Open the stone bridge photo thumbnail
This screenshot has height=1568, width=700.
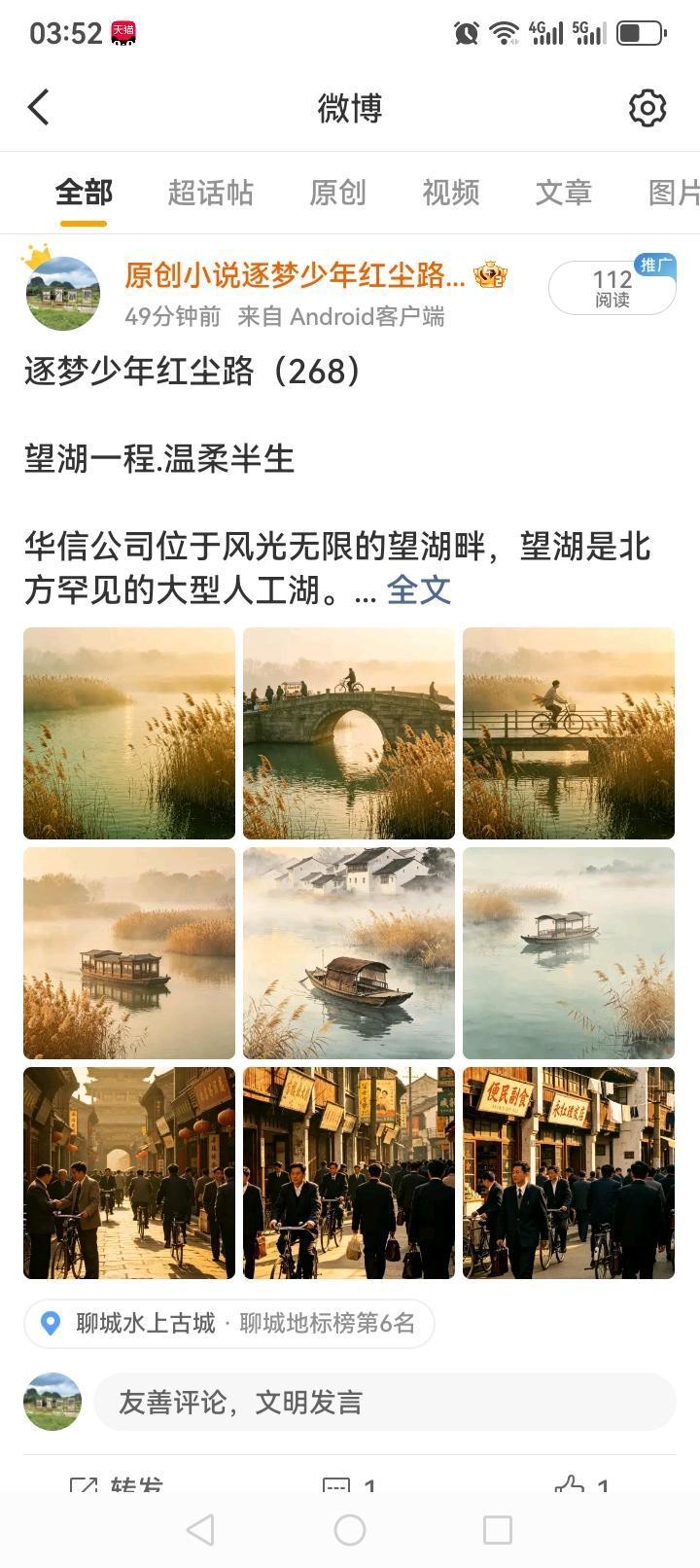pyautogui.click(x=348, y=732)
